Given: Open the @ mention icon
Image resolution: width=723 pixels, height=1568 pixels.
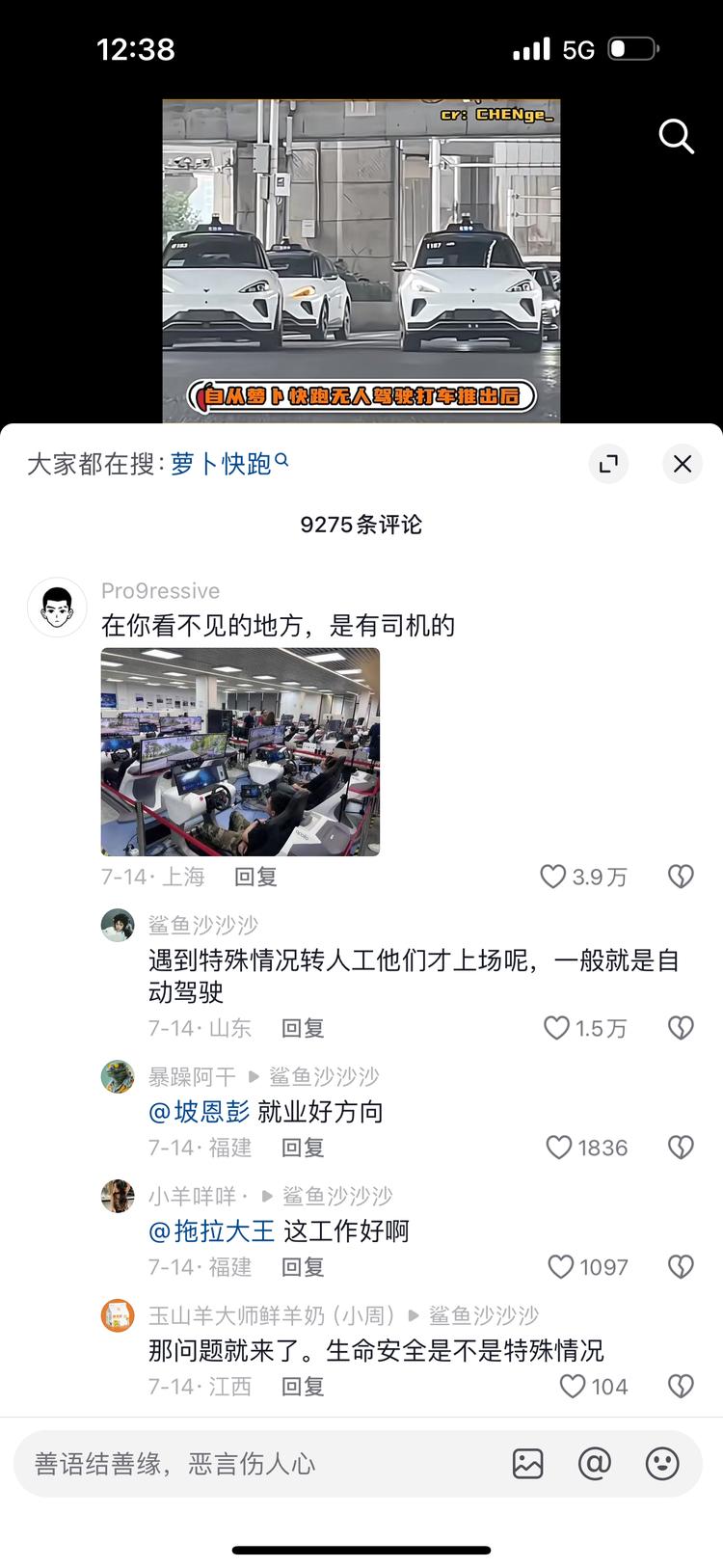Looking at the screenshot, I should point(595,1463).
